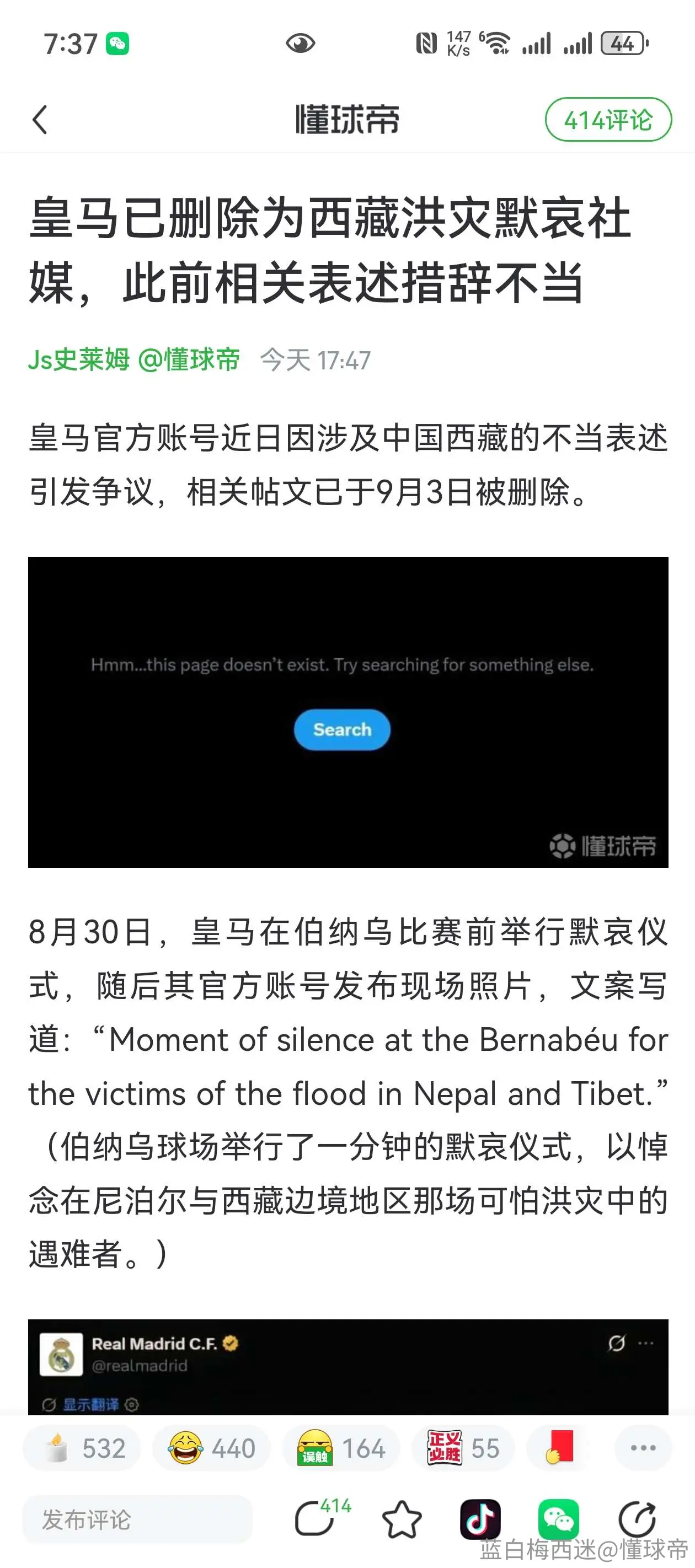Open the 414评论 comments button
The width and height of the screenshot is (695, 1568).
point(608,119)
